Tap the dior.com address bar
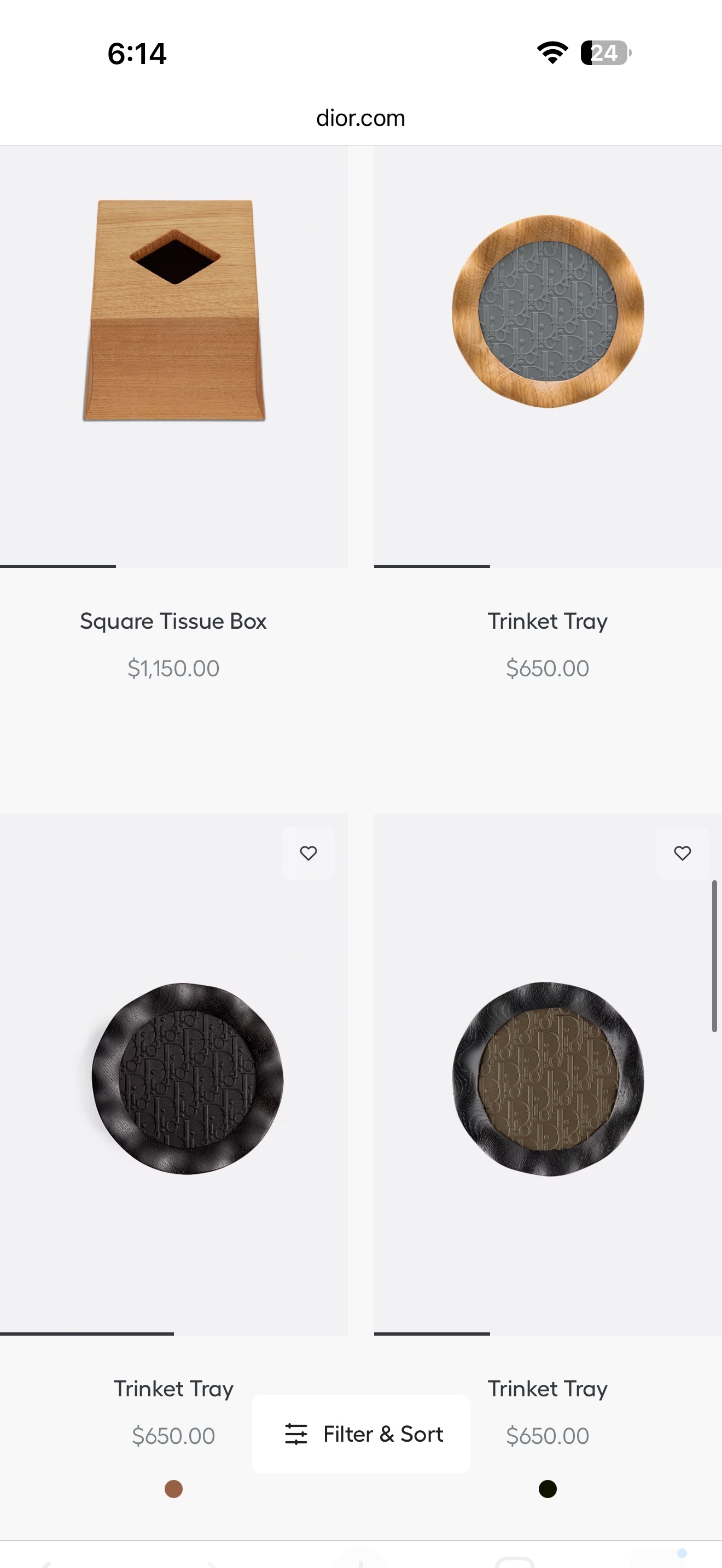The width and height of the screenshot is (722, 1568). [x=361, y=118]
